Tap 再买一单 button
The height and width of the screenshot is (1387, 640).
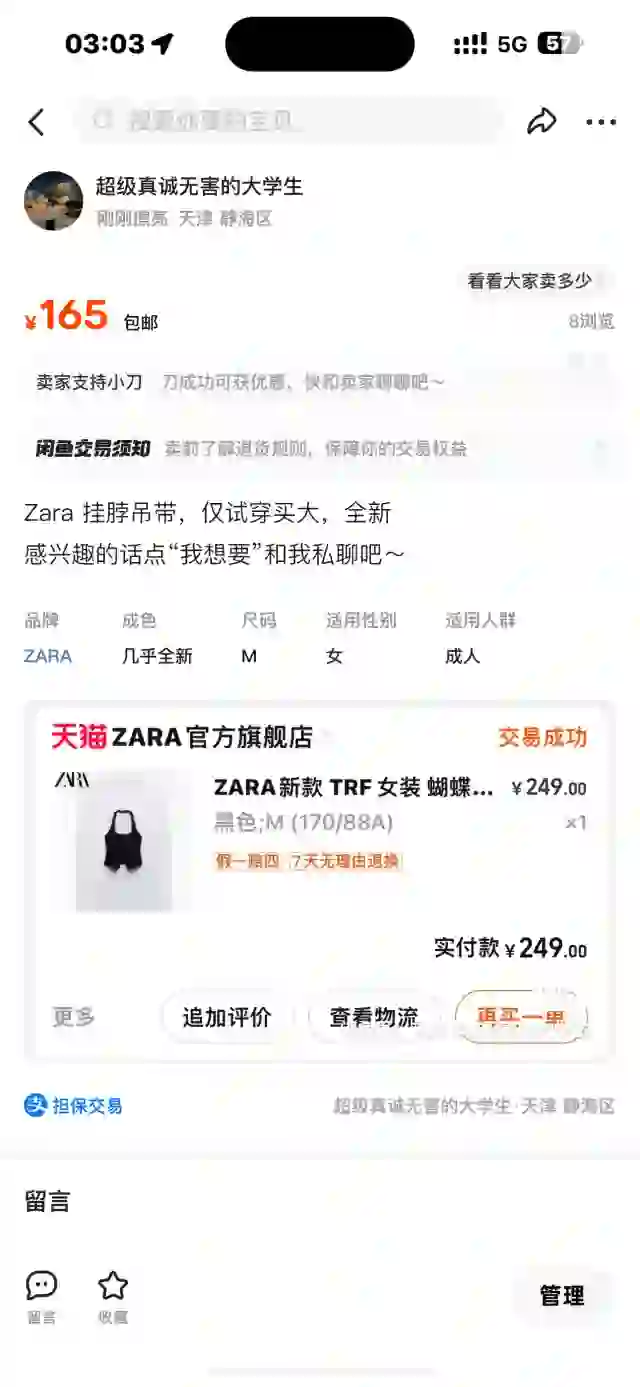coord(520,1018)
